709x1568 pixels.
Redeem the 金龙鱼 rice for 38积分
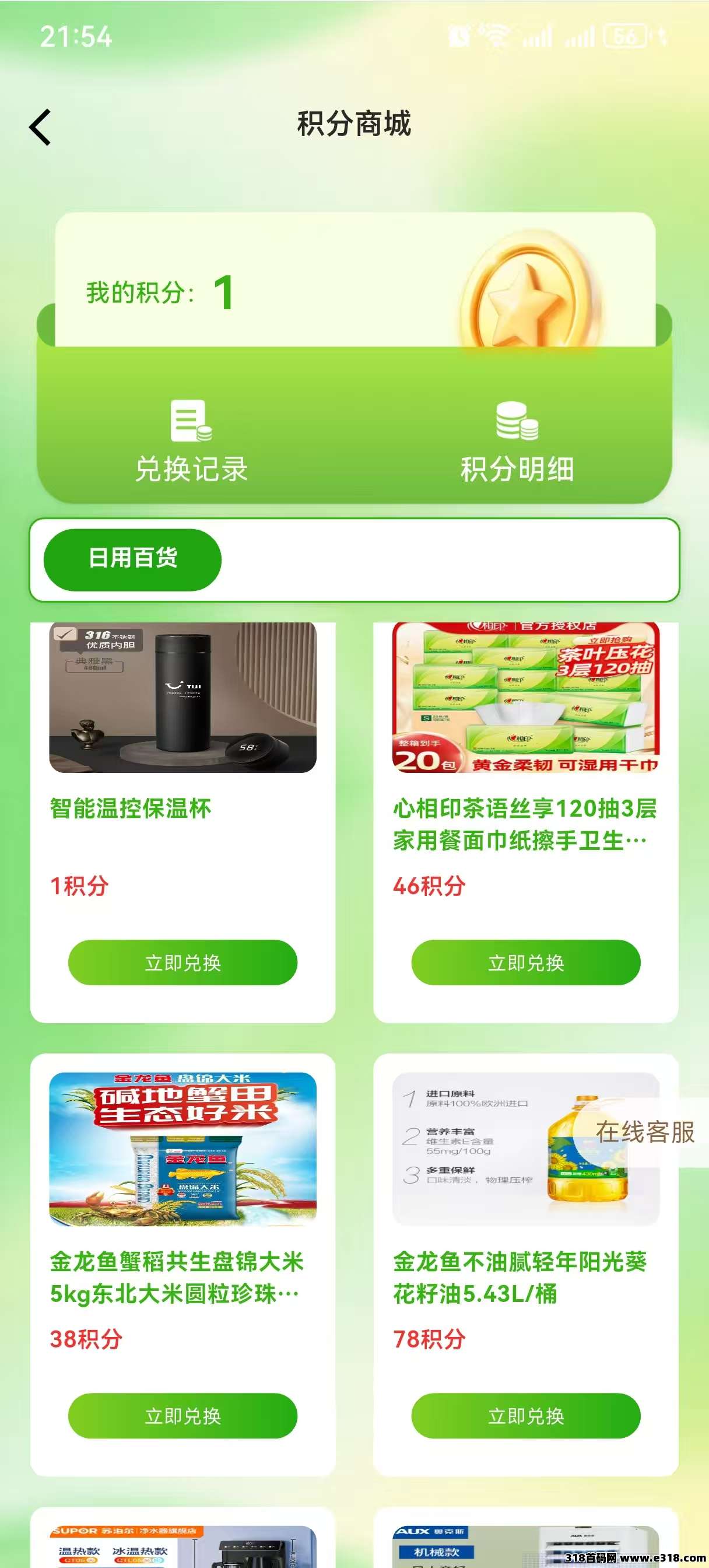[x=182, y=1415]
